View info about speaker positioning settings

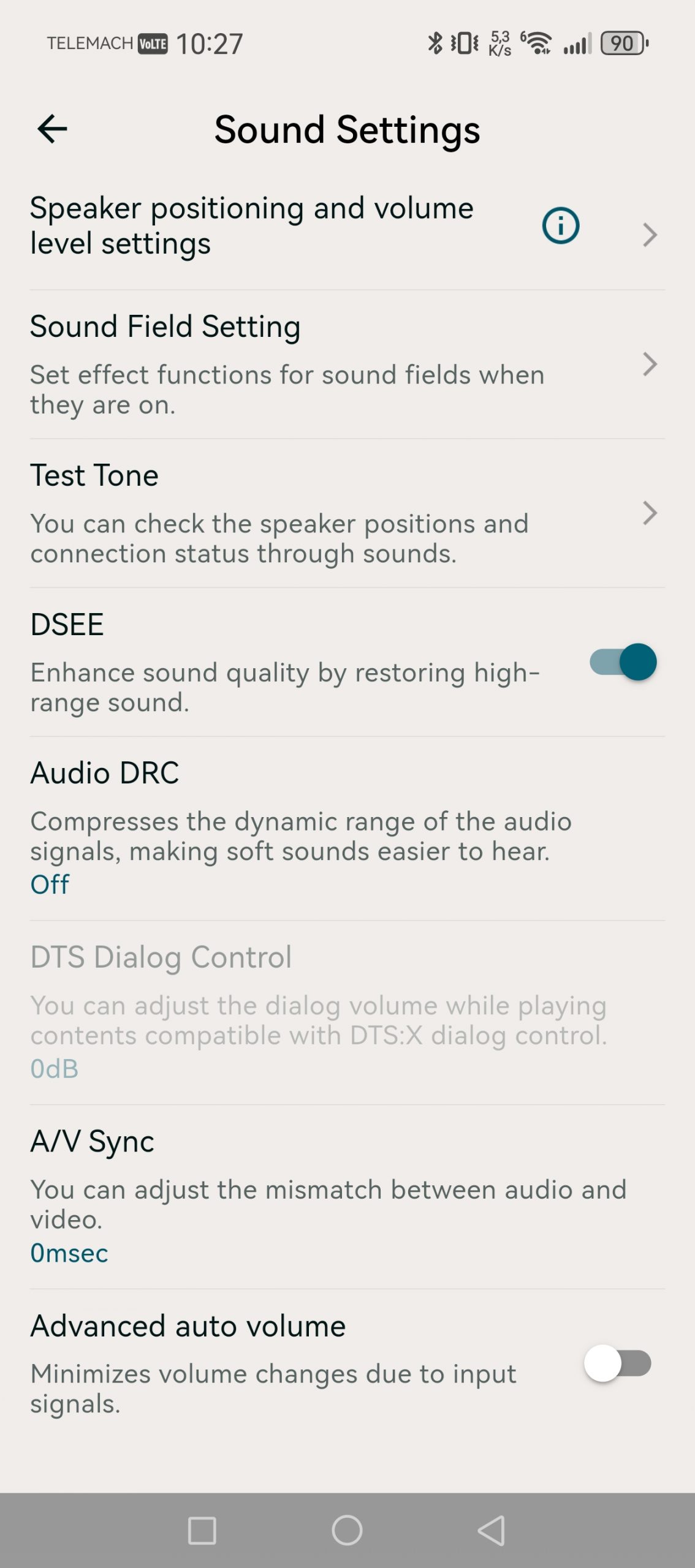[560, 226]
